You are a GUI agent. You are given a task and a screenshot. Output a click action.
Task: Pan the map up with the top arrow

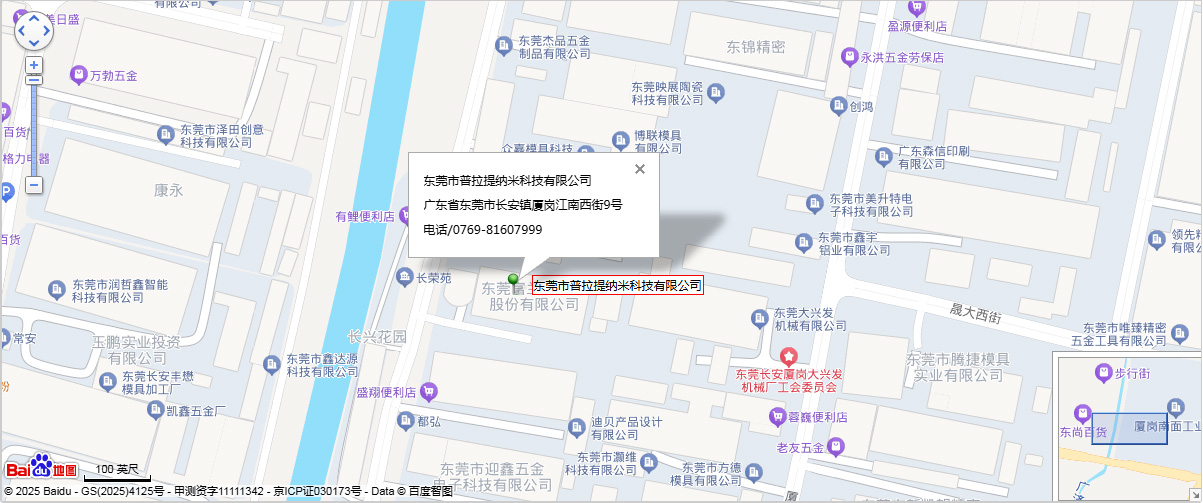point(33,18)
